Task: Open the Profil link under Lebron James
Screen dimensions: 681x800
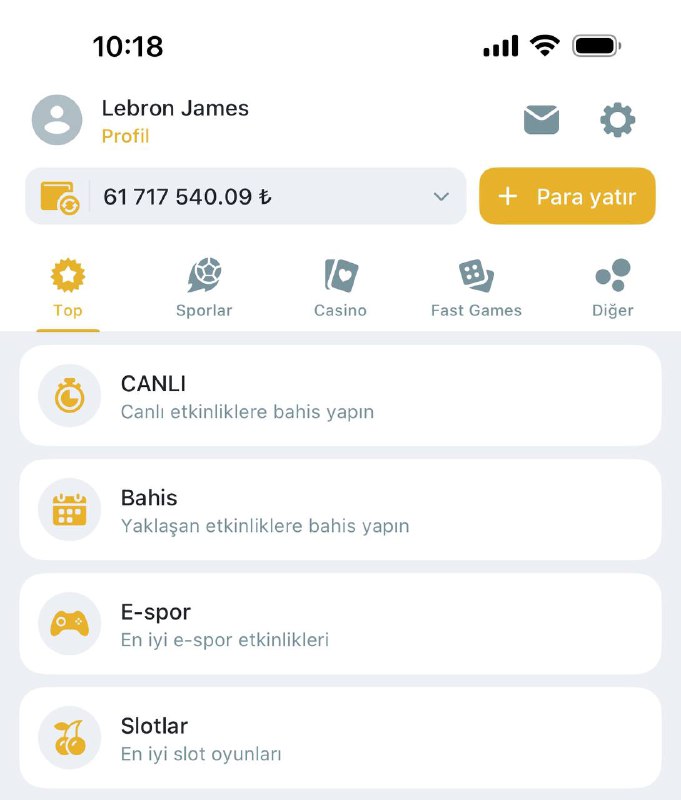Action: pos(126,136)
